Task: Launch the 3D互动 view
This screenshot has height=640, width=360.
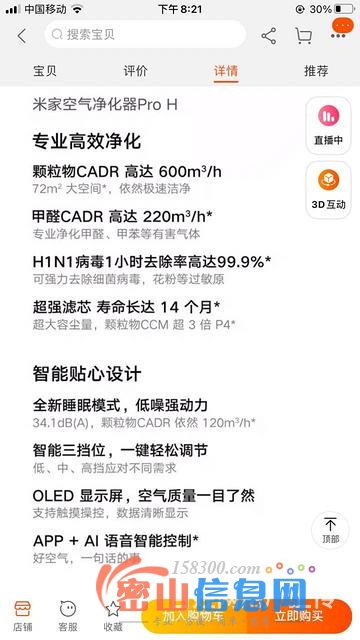Action: [x=328, y=190]
